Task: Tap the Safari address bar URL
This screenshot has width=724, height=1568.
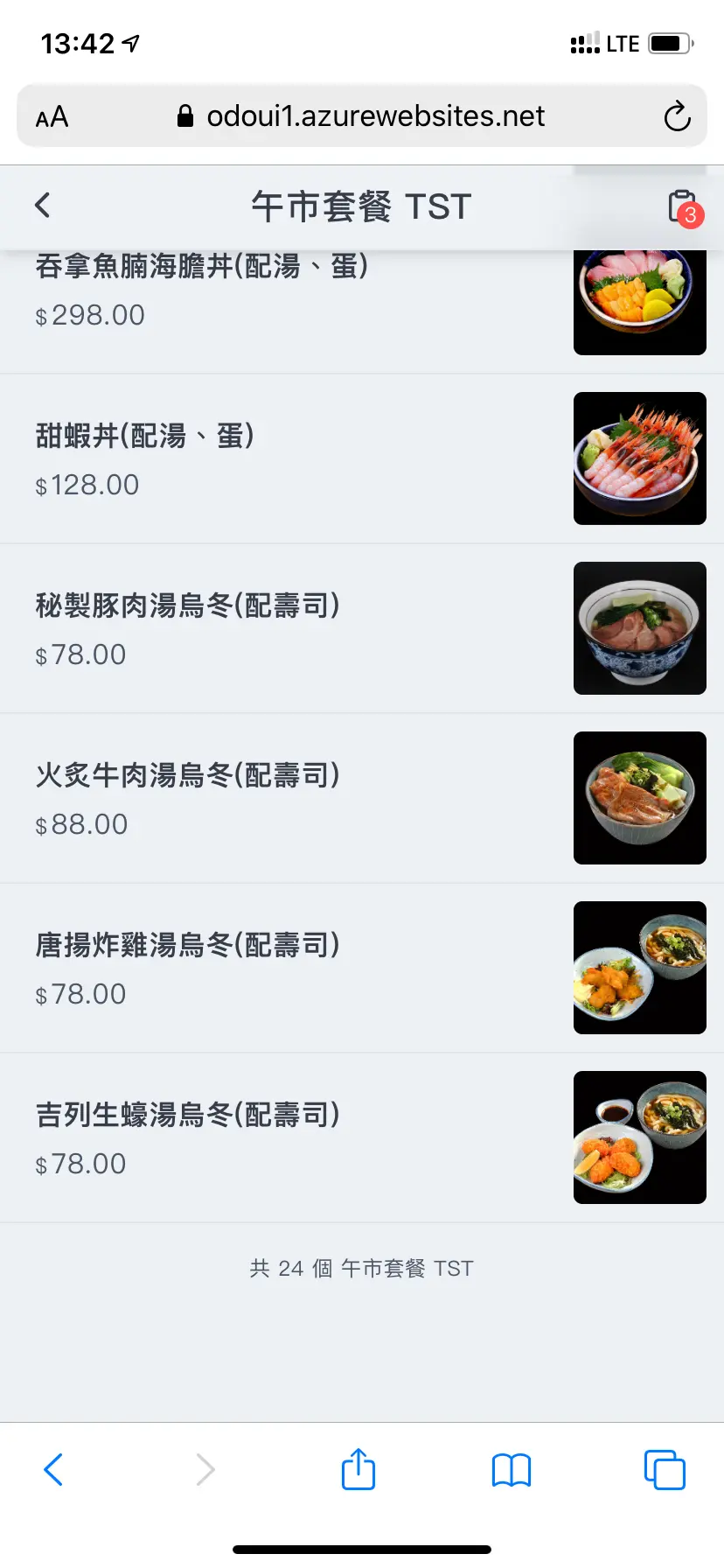Action: (x=362, y=115)
